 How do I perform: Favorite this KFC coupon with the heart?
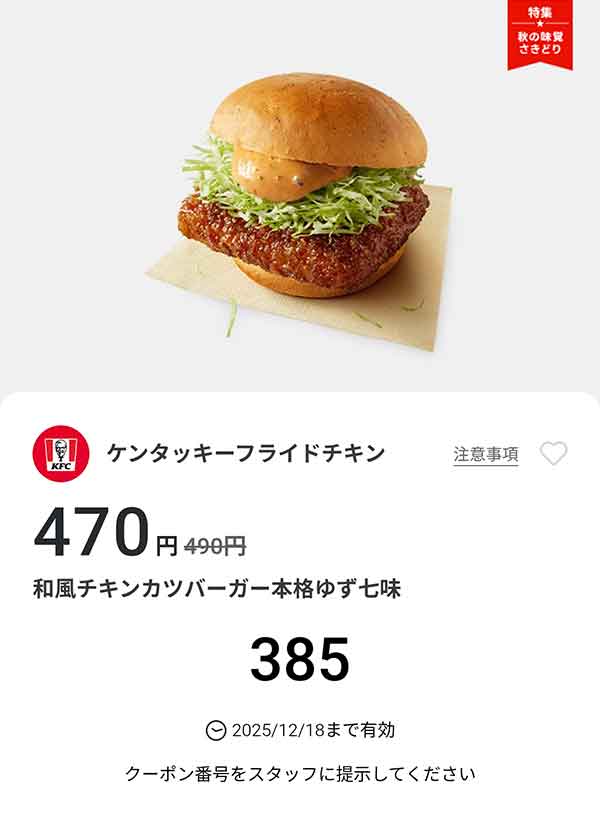pos(553,454)
